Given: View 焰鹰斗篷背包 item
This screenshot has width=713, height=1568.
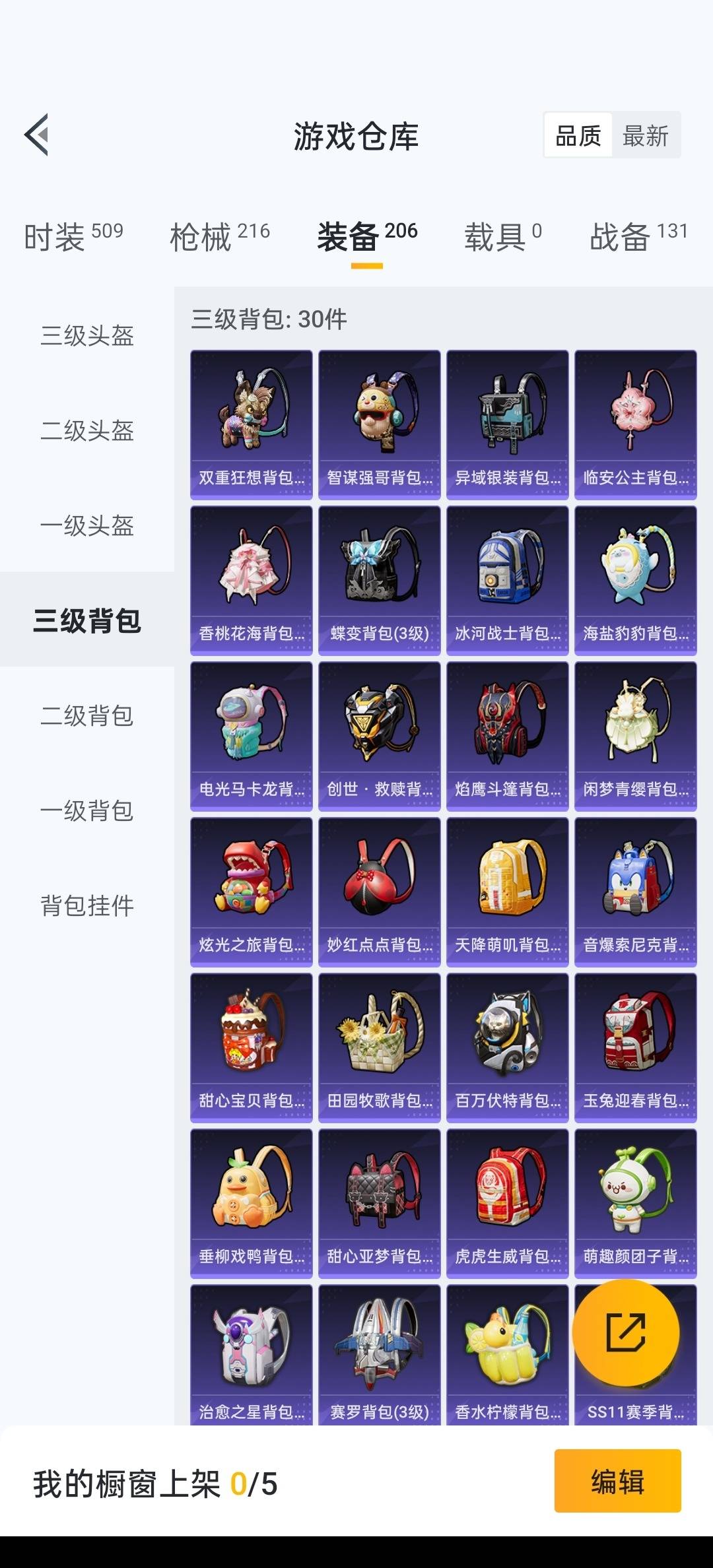Looking at the screenshot, I should pos(507,736).
